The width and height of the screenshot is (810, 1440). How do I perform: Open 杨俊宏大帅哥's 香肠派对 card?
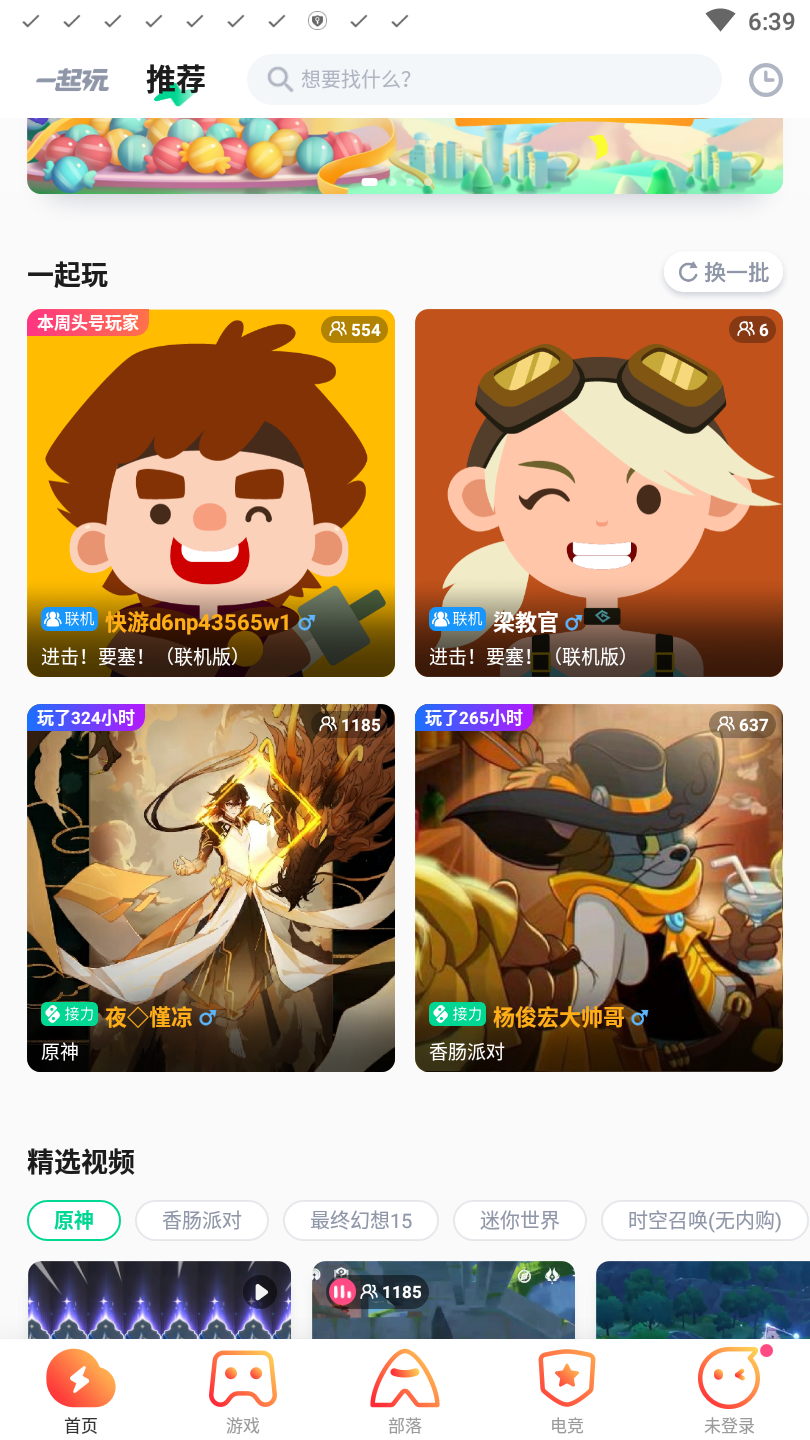coord(598,888)
